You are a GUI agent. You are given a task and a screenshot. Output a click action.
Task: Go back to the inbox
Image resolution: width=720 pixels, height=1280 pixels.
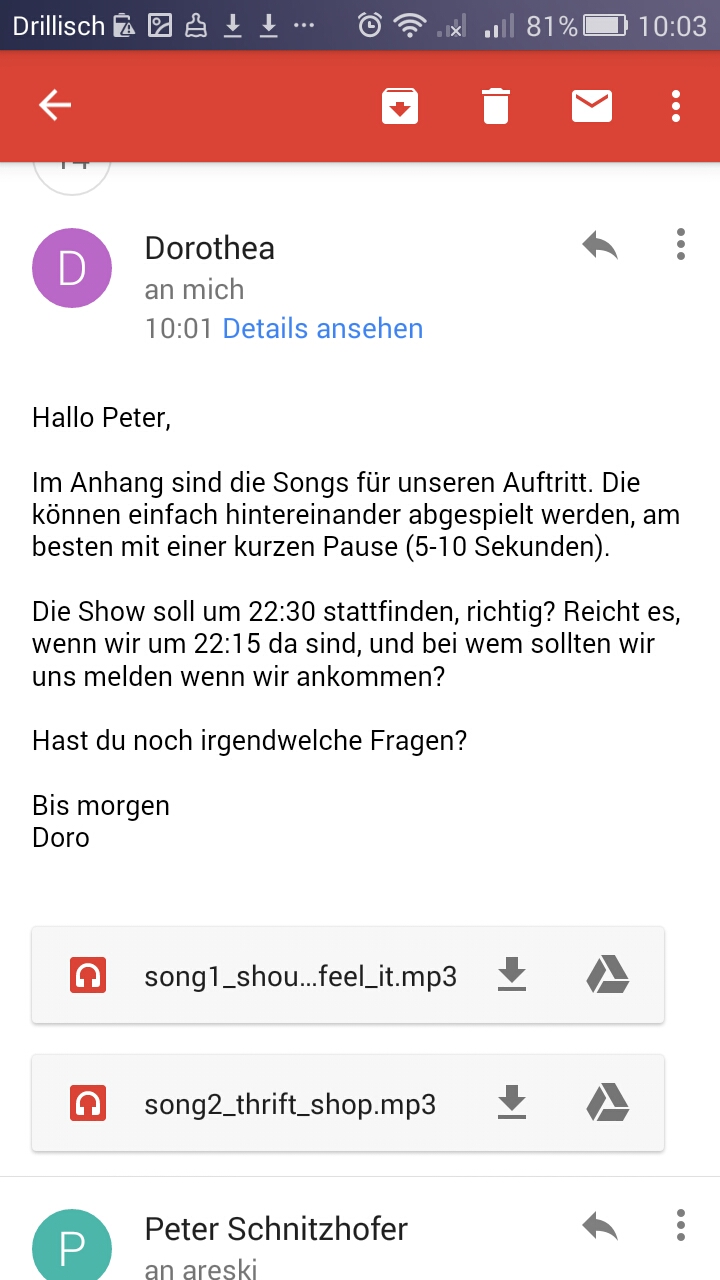coord(55,105)
